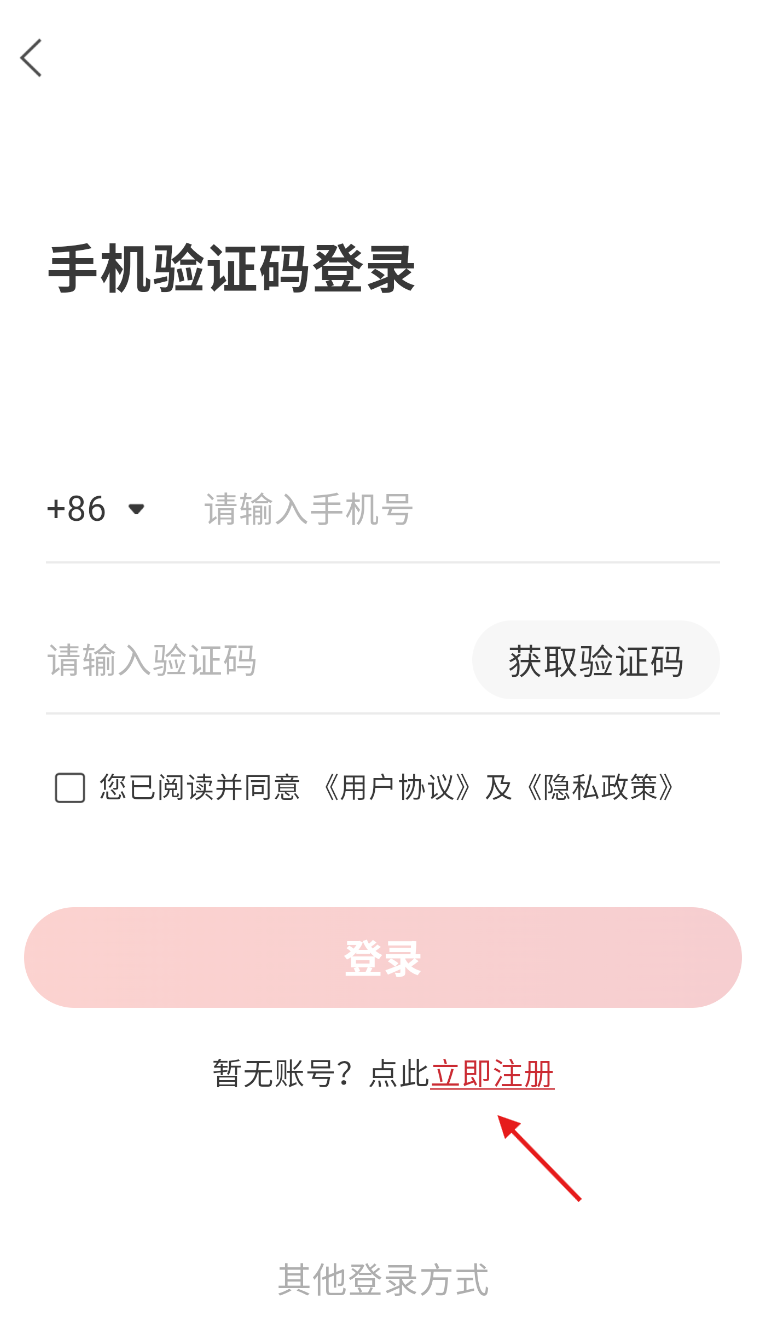This screenshot has height=1321, width=771.
Task: Open the 立即注册 register link
Action: [492, 1074]
